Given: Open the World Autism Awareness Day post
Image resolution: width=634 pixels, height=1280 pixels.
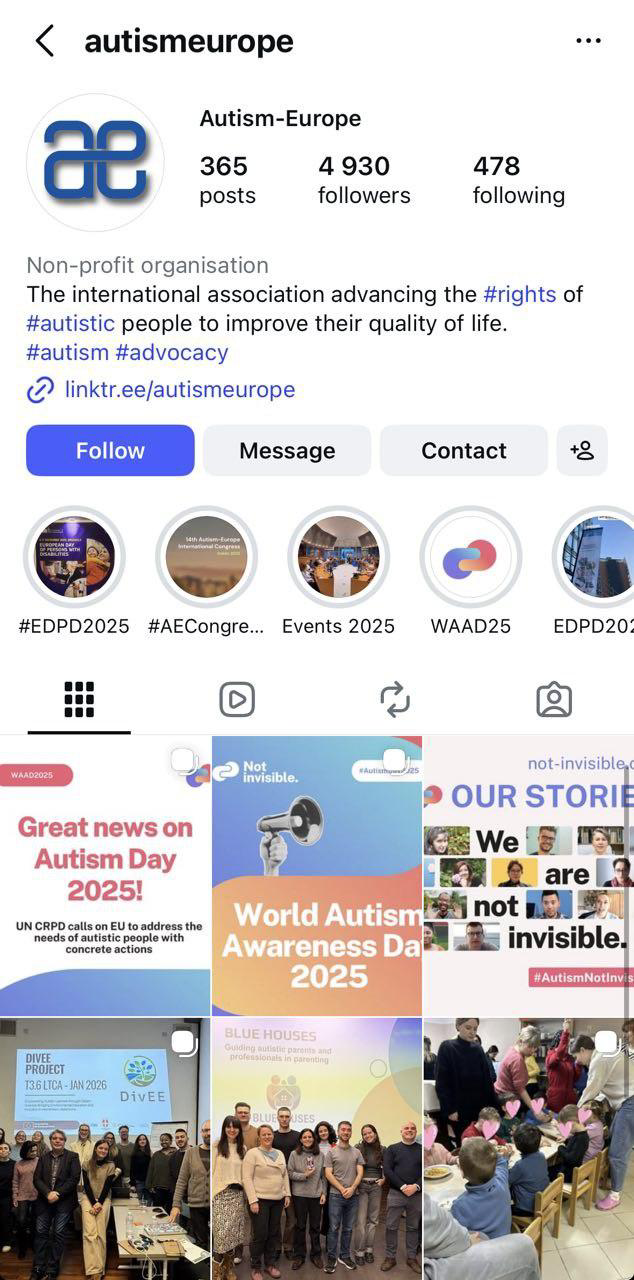Looking at the screenshot, I should 317,876.
